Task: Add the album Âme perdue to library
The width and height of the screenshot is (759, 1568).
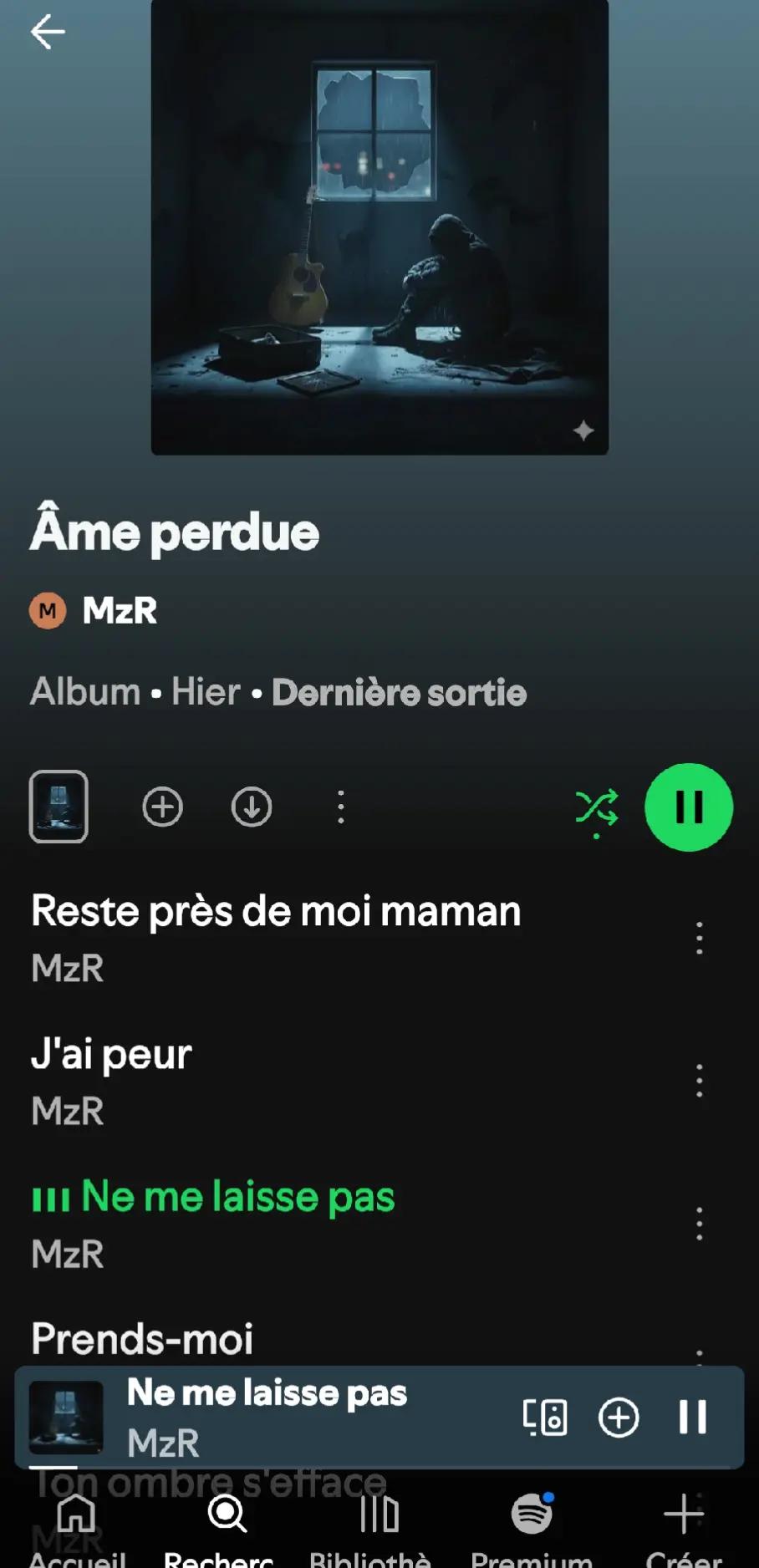Action: tap(162, 807)
